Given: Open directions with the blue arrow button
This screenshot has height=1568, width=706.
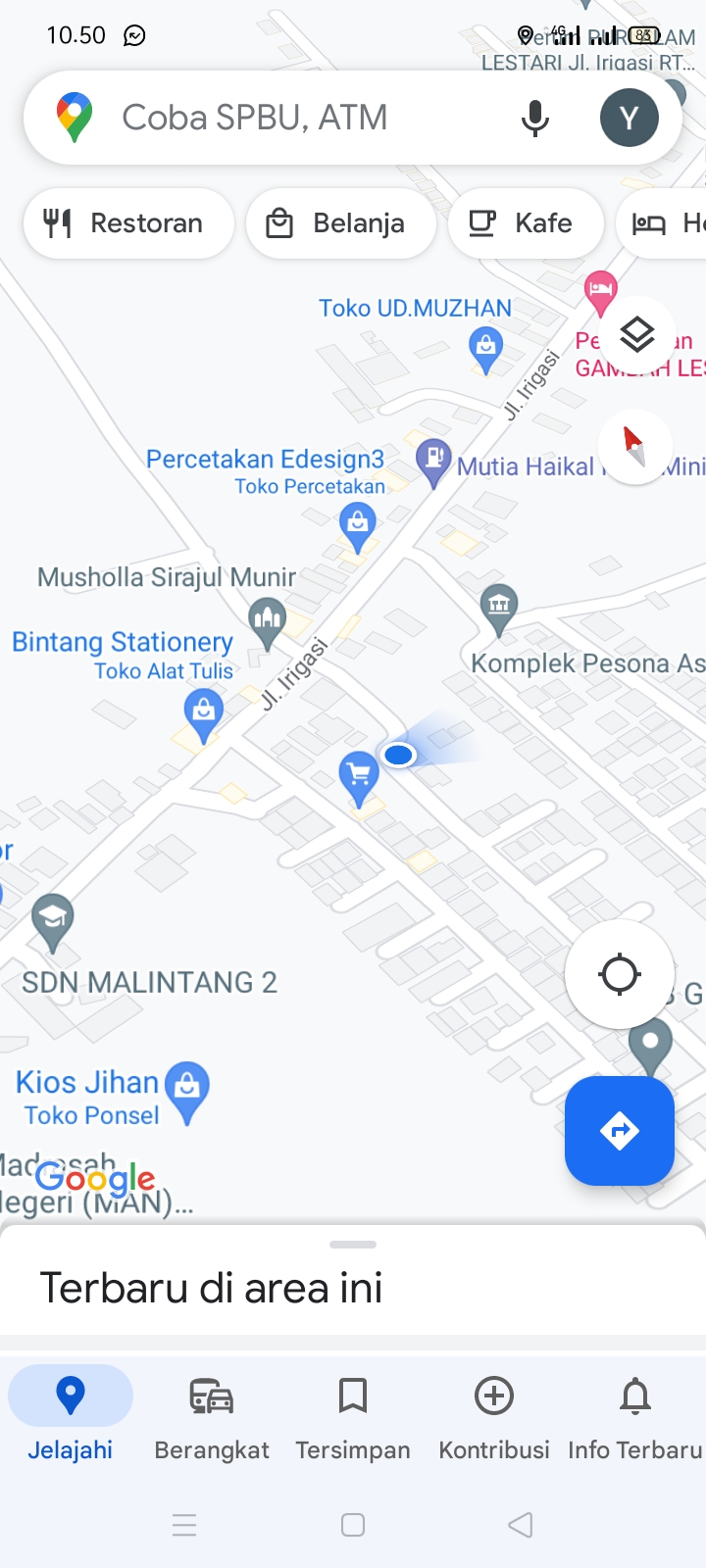Looking at the screenshot, I should pyautogui.click(x=619, y=1131).
